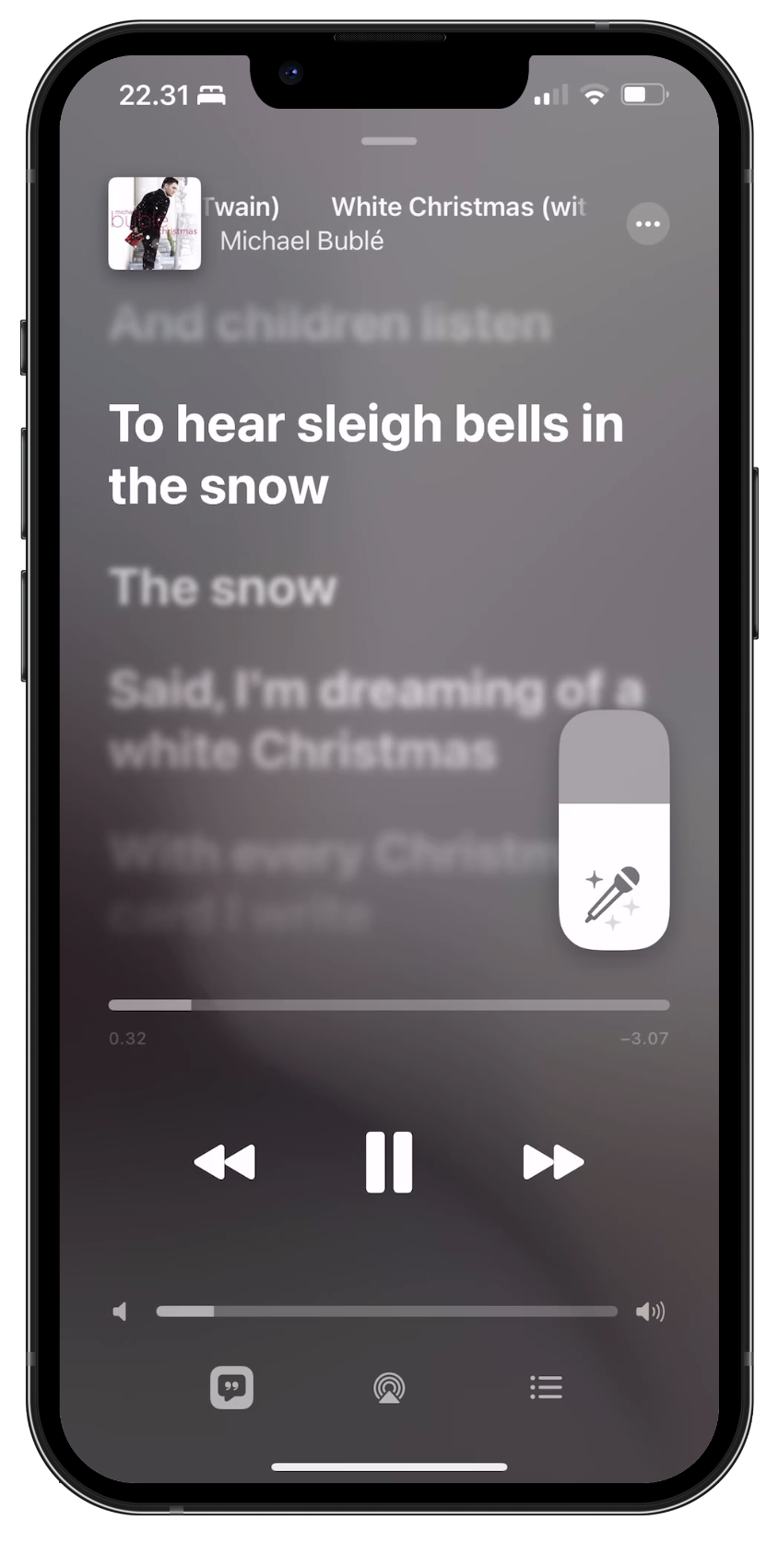This screenshot has width=778, height=1568.
Task: Tap the volume slider
Action: (386, 1311)
